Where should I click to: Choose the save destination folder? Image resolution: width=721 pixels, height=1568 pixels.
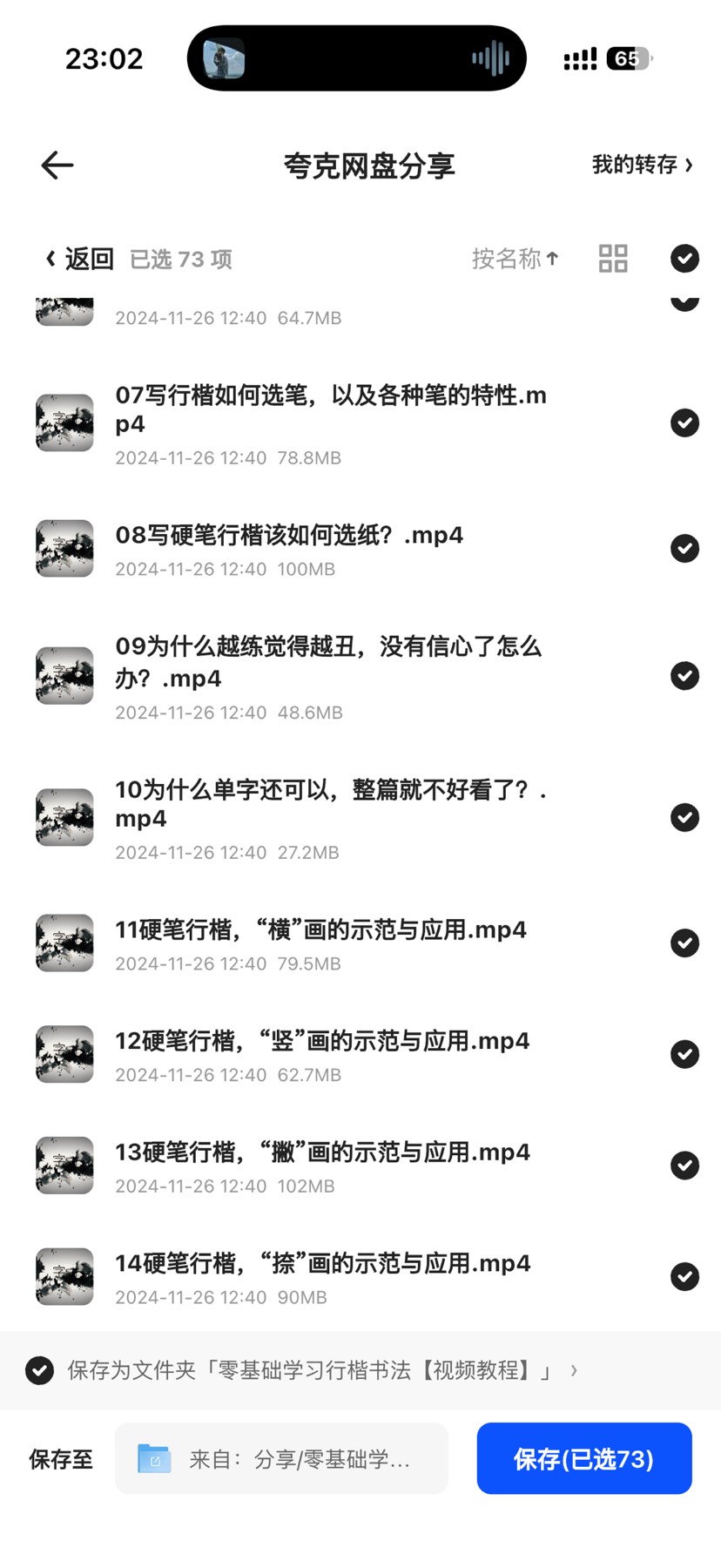[x=281, y=1458]
